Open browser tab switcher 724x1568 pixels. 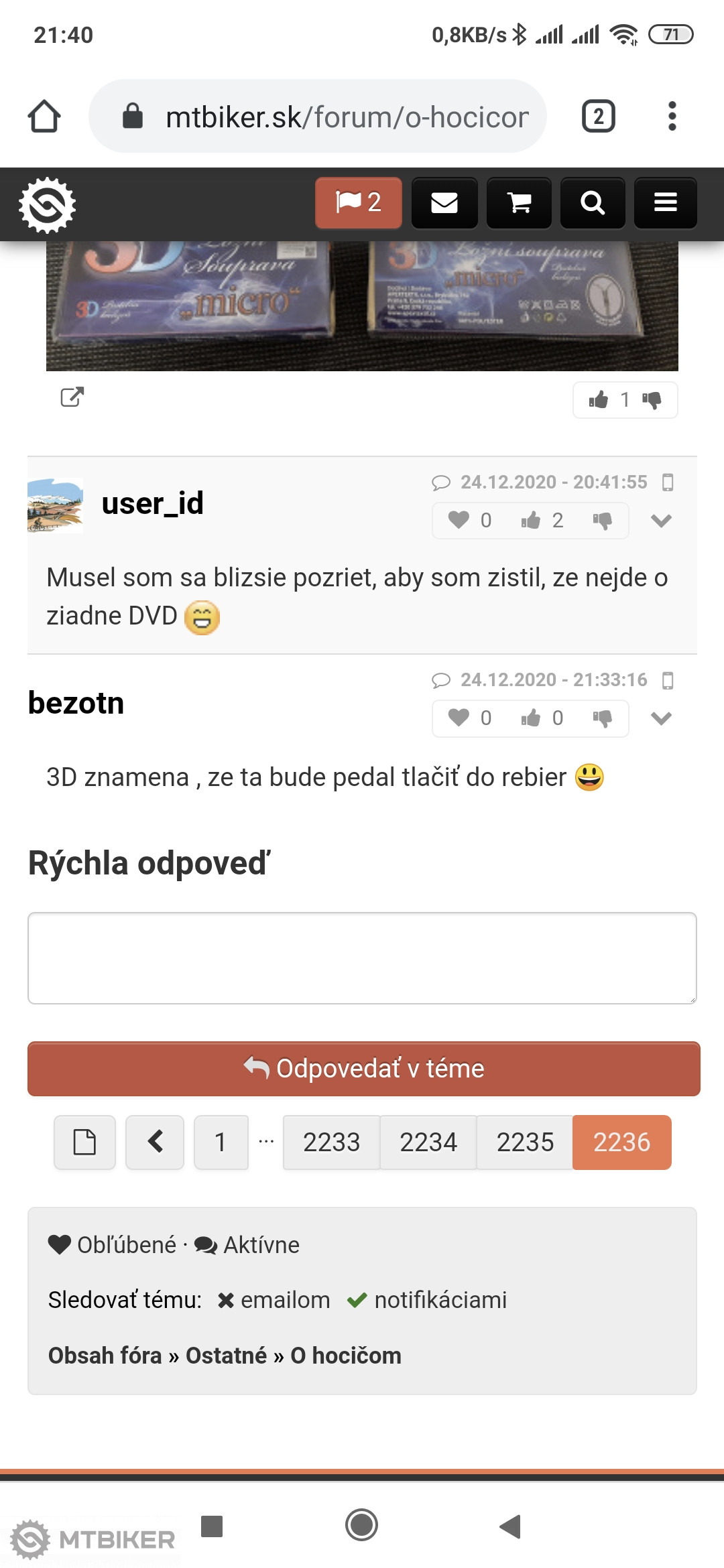[x=598, y=117]
